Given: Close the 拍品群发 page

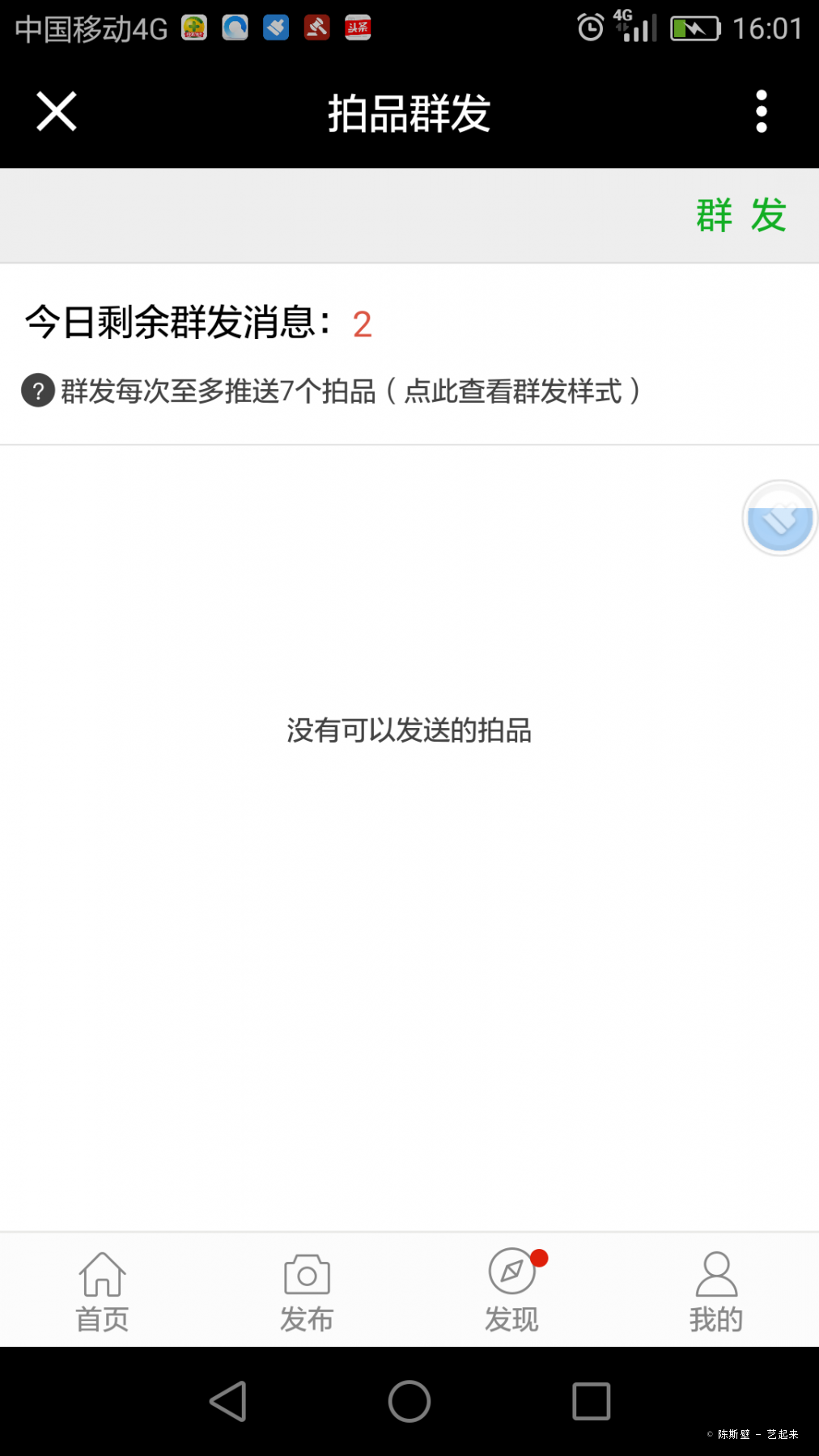Looking at the screenshot, I should pyautogui.click(x=57, y=112).
